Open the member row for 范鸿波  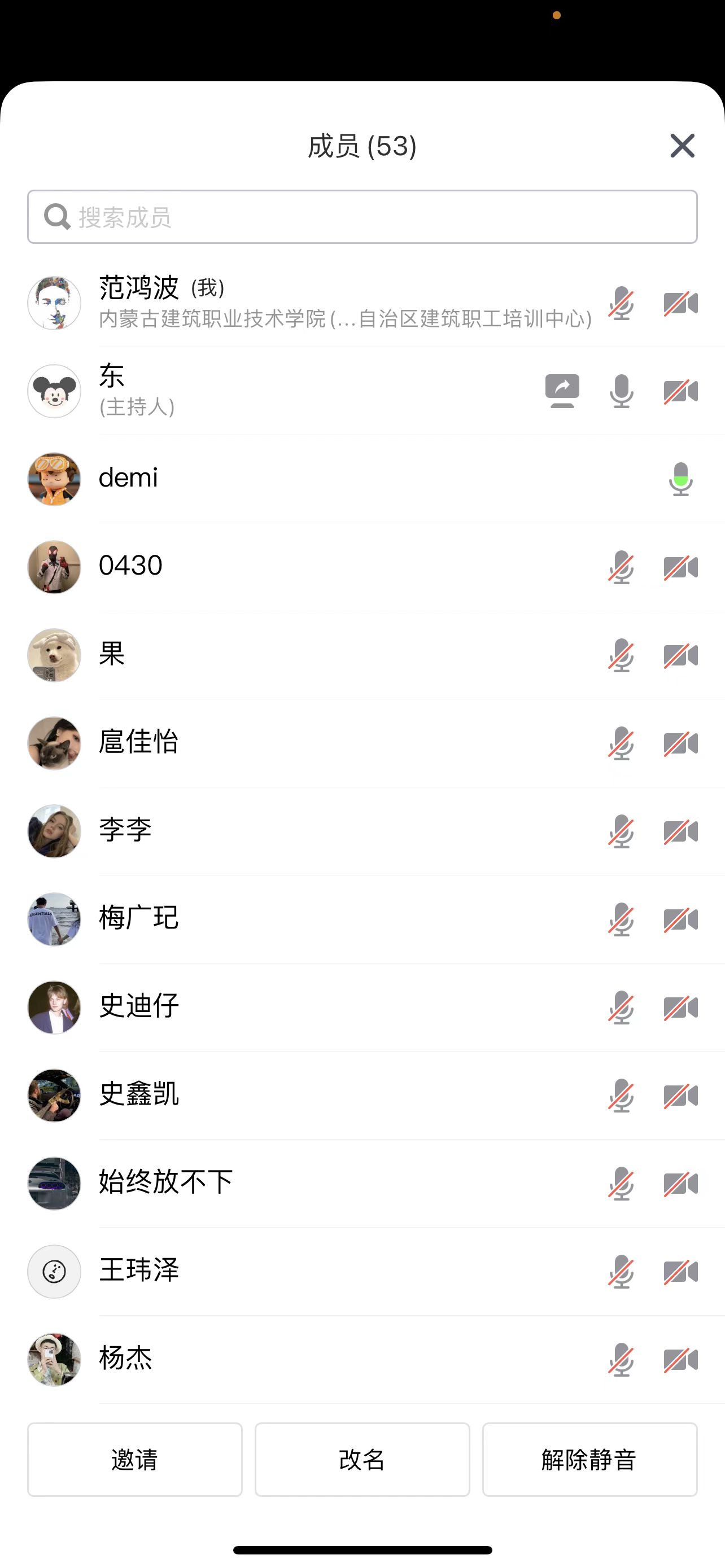304,303
